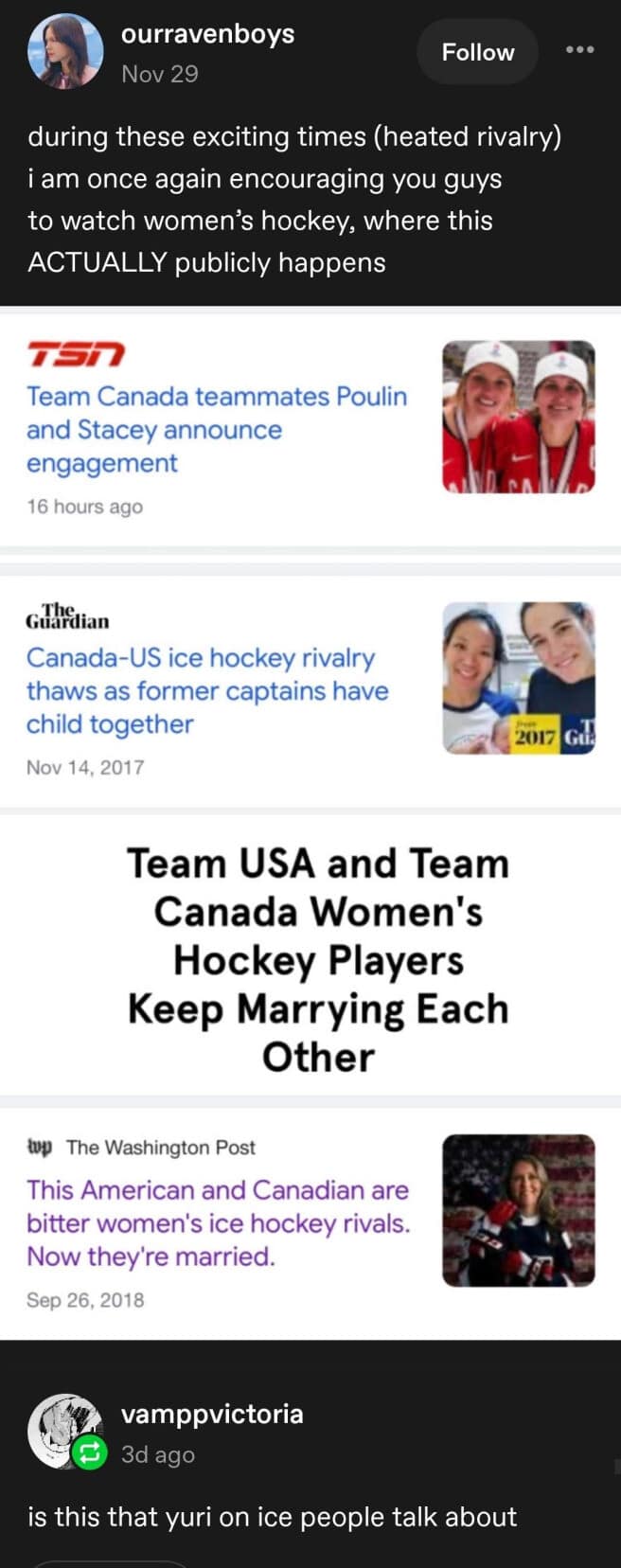View the Guardian Canada-US rivalry image

pos(518,678)
